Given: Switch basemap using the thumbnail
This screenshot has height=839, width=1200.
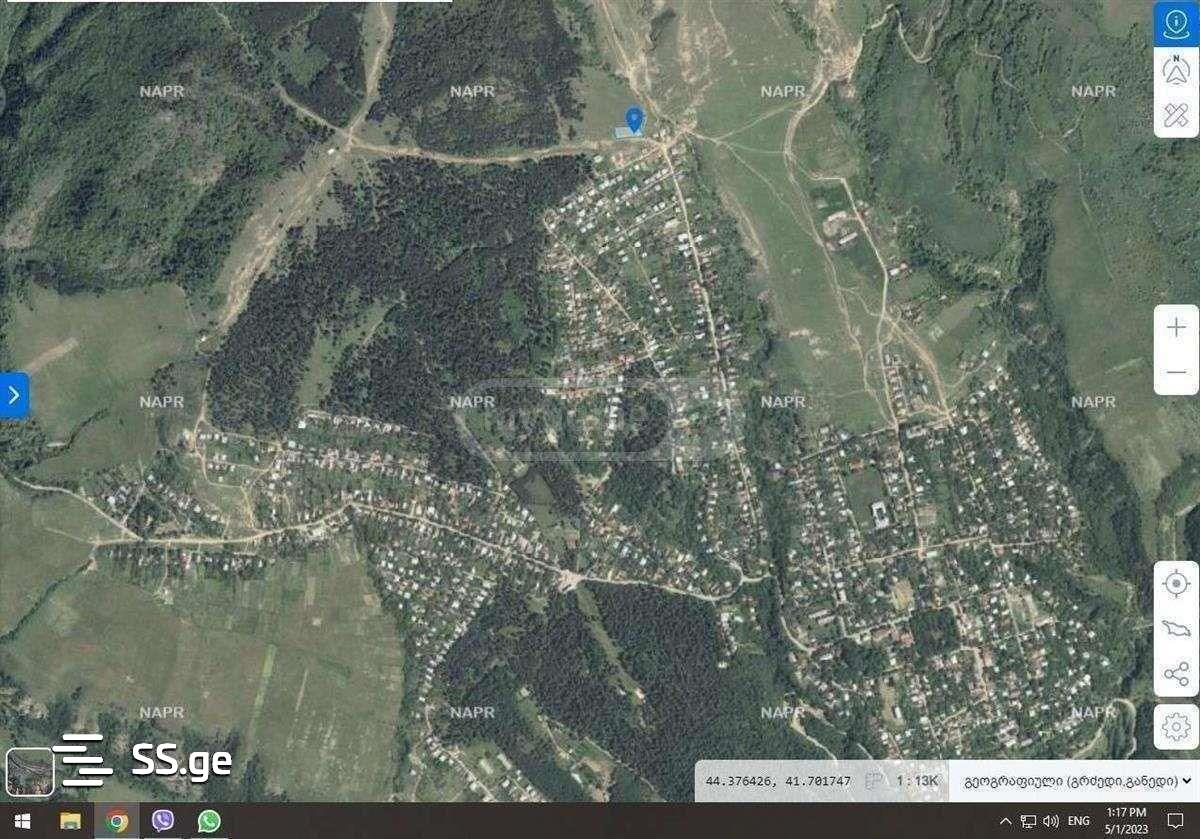Looking at the screenshot, I should [x=30, y=772].
